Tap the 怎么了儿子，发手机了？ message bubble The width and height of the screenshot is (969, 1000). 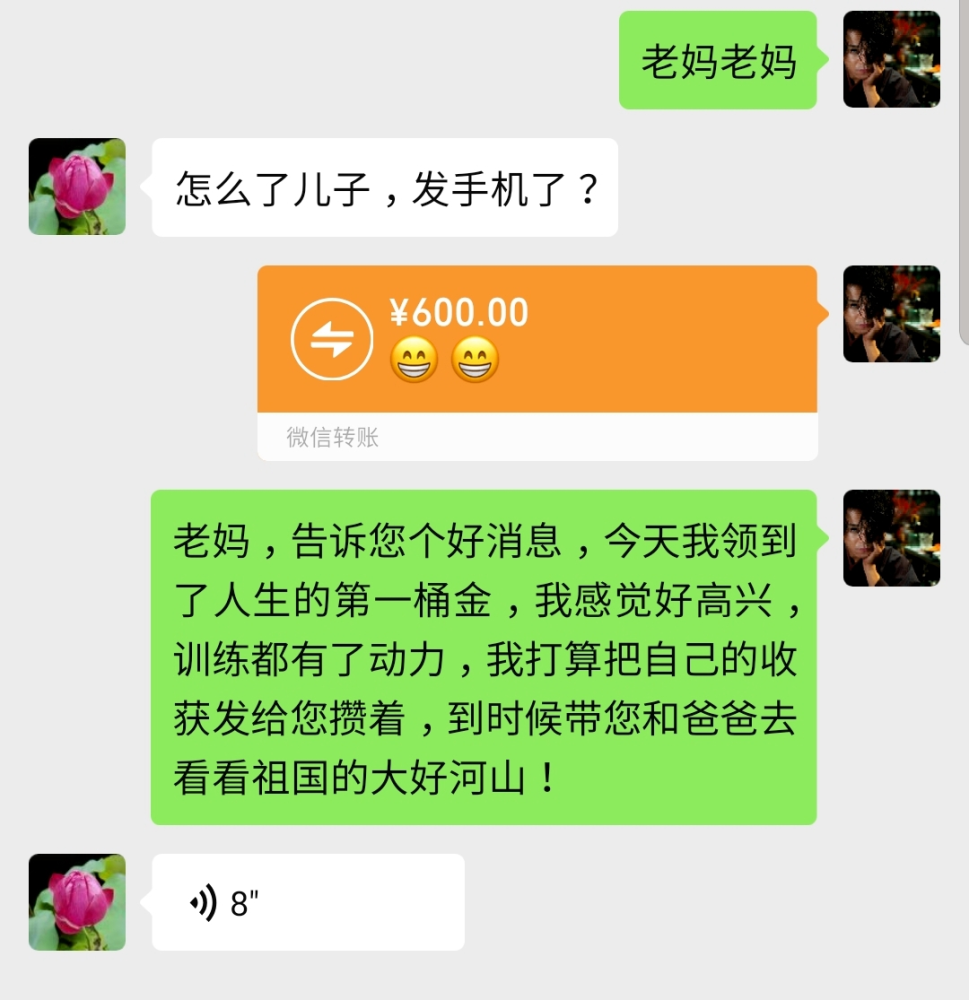point(385,187)
